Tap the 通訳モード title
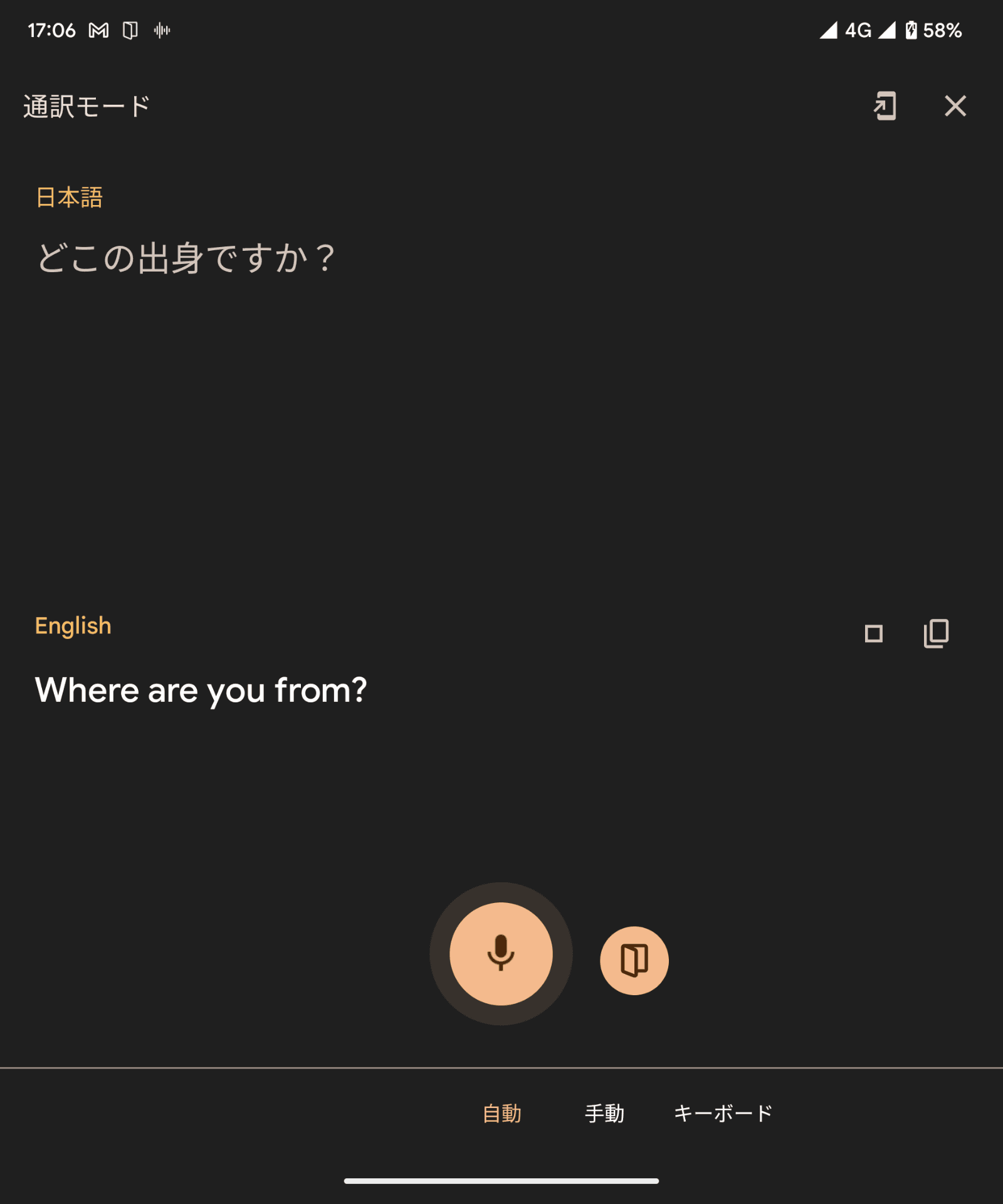1003x1204 pixels. coord(86,105)
